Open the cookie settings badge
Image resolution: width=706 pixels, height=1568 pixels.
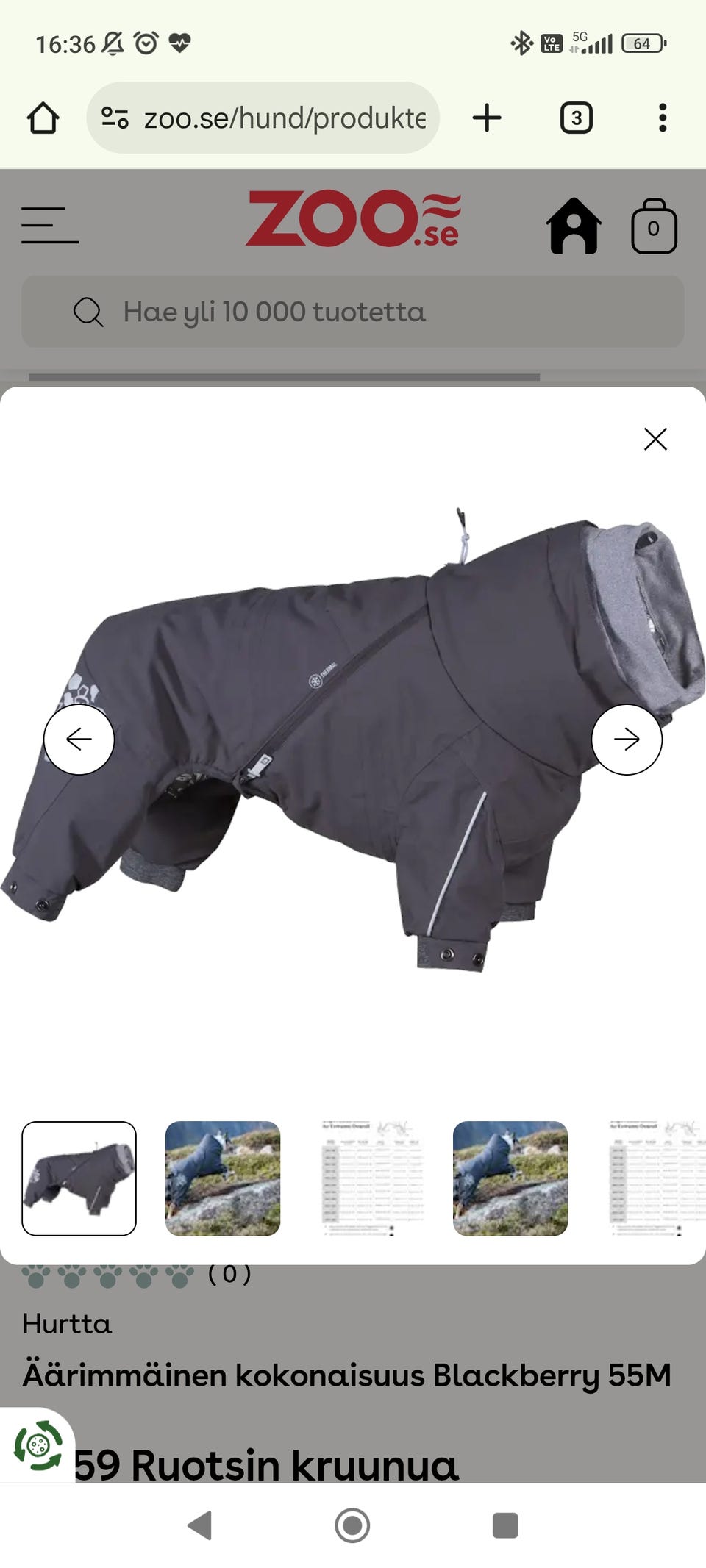(x=38, y=1445)
